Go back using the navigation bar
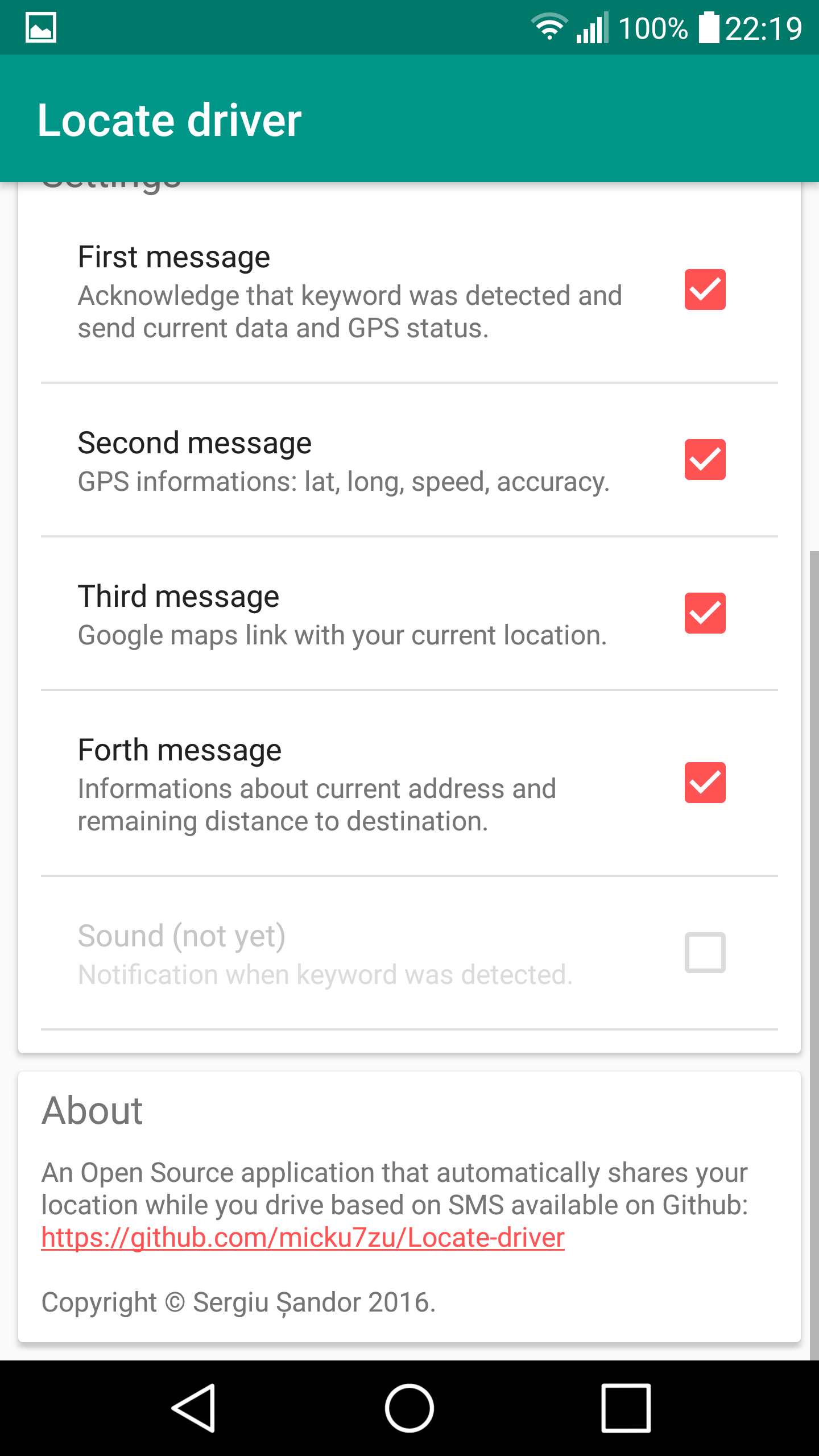 coord(193,1408)
